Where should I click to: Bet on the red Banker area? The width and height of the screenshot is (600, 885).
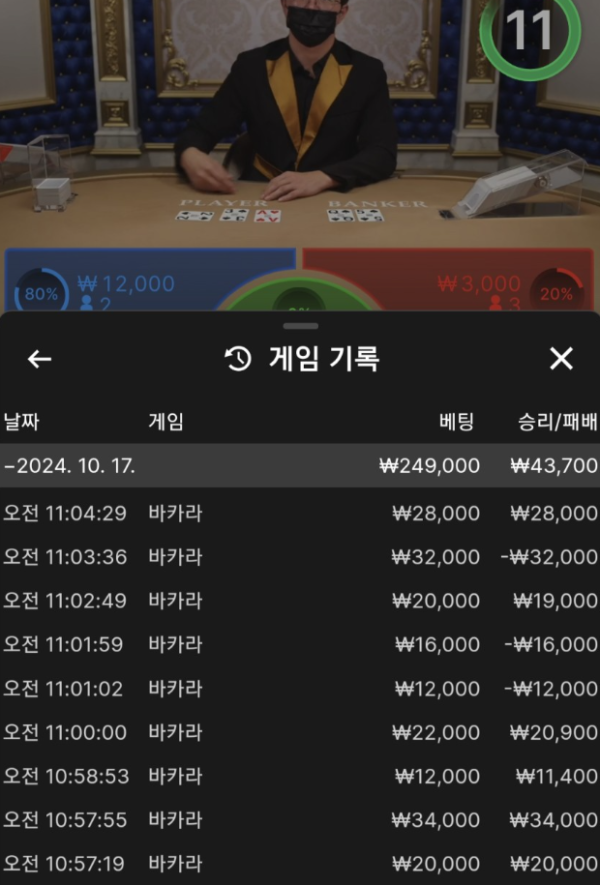pos(470,283)
